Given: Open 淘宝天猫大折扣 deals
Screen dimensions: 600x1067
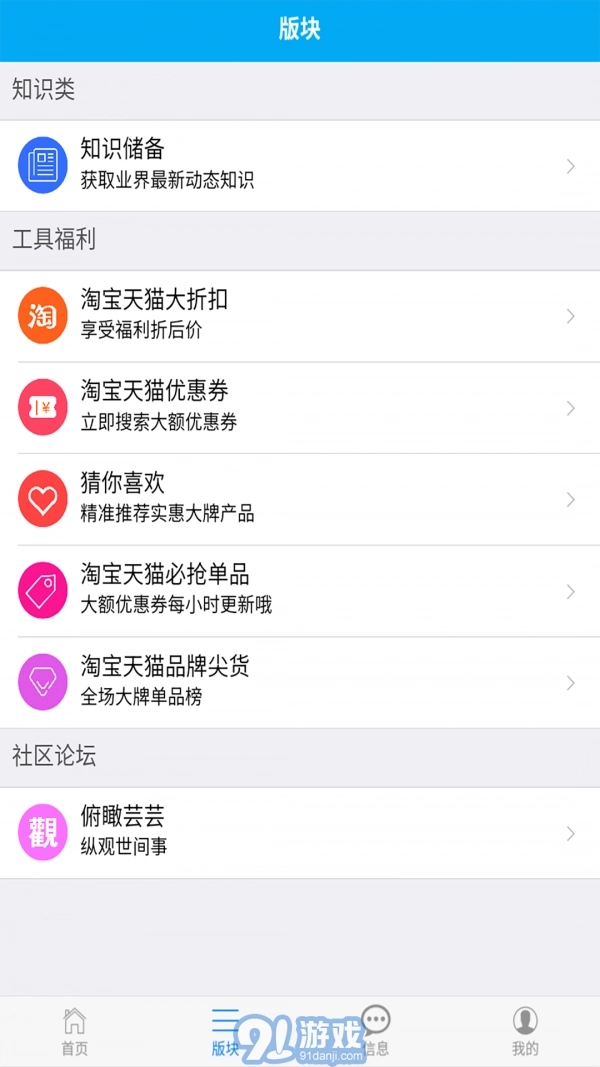Looking at the screenshot, I should point(300,315).
